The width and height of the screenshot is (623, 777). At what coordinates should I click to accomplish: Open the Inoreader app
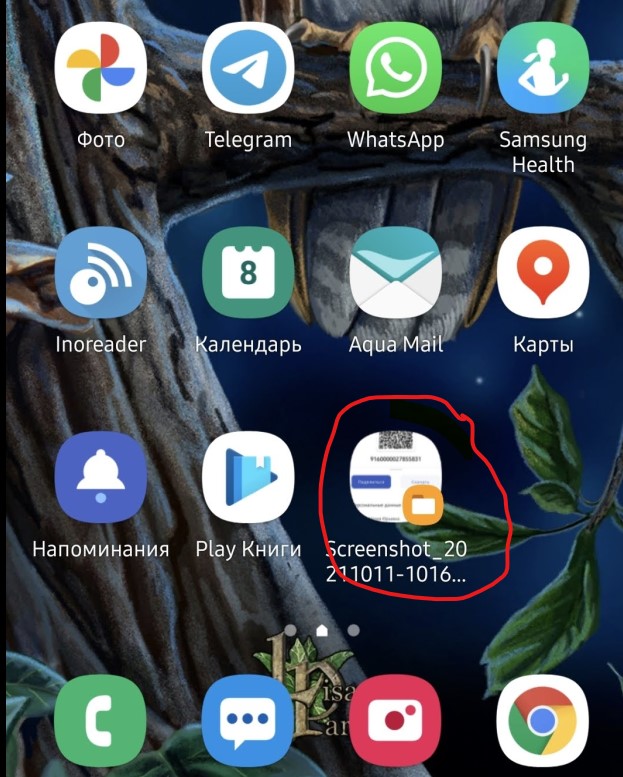tap(101, 273)
